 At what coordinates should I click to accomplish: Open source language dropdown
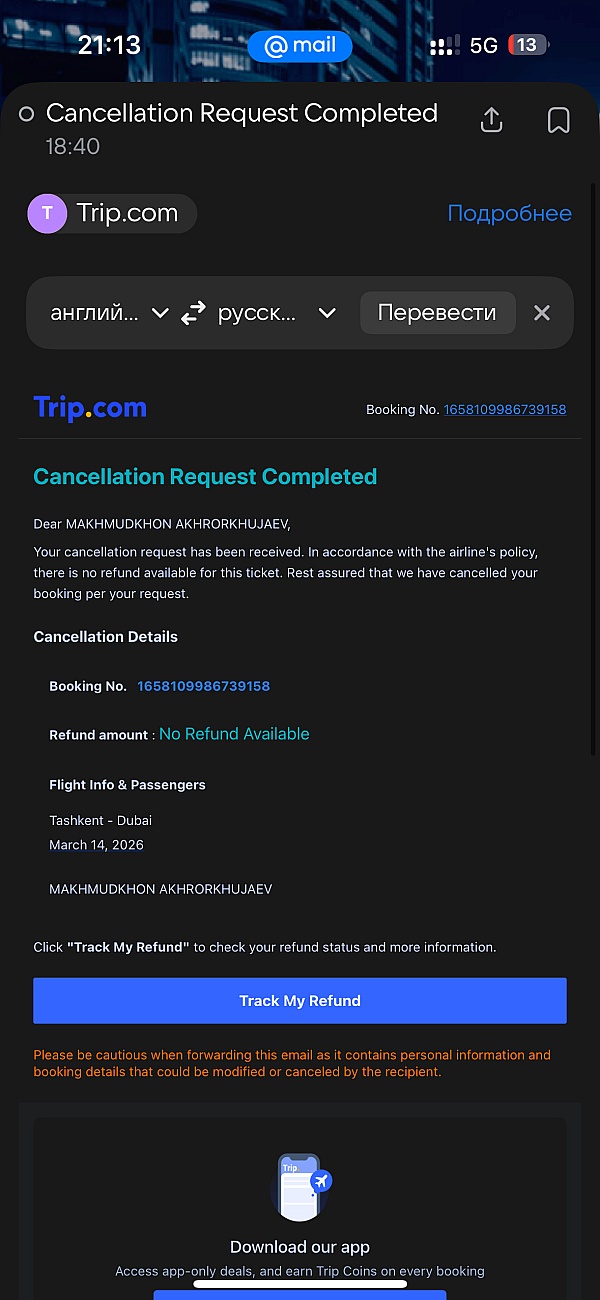[x=109, y=313]
